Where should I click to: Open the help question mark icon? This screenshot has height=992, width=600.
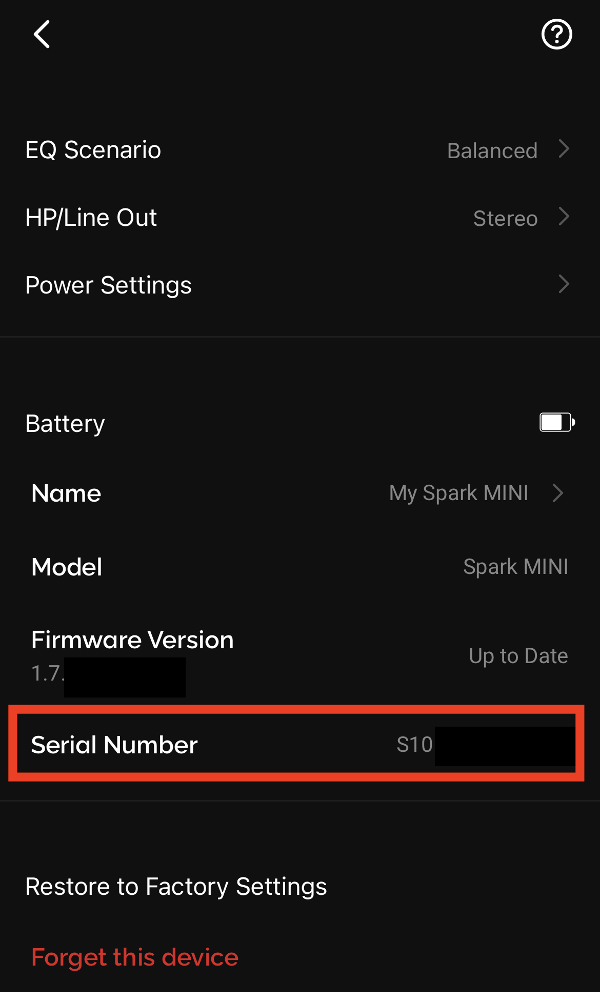tap(556, 35)
